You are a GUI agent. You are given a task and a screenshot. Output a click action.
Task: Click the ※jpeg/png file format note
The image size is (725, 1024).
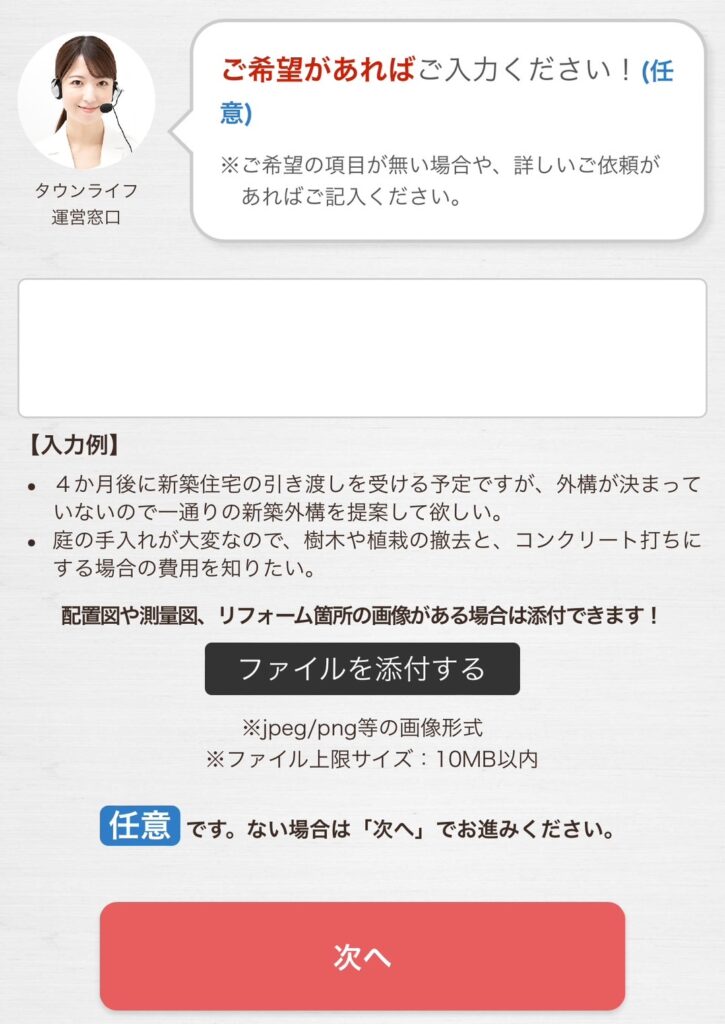[x=362, y=727]
